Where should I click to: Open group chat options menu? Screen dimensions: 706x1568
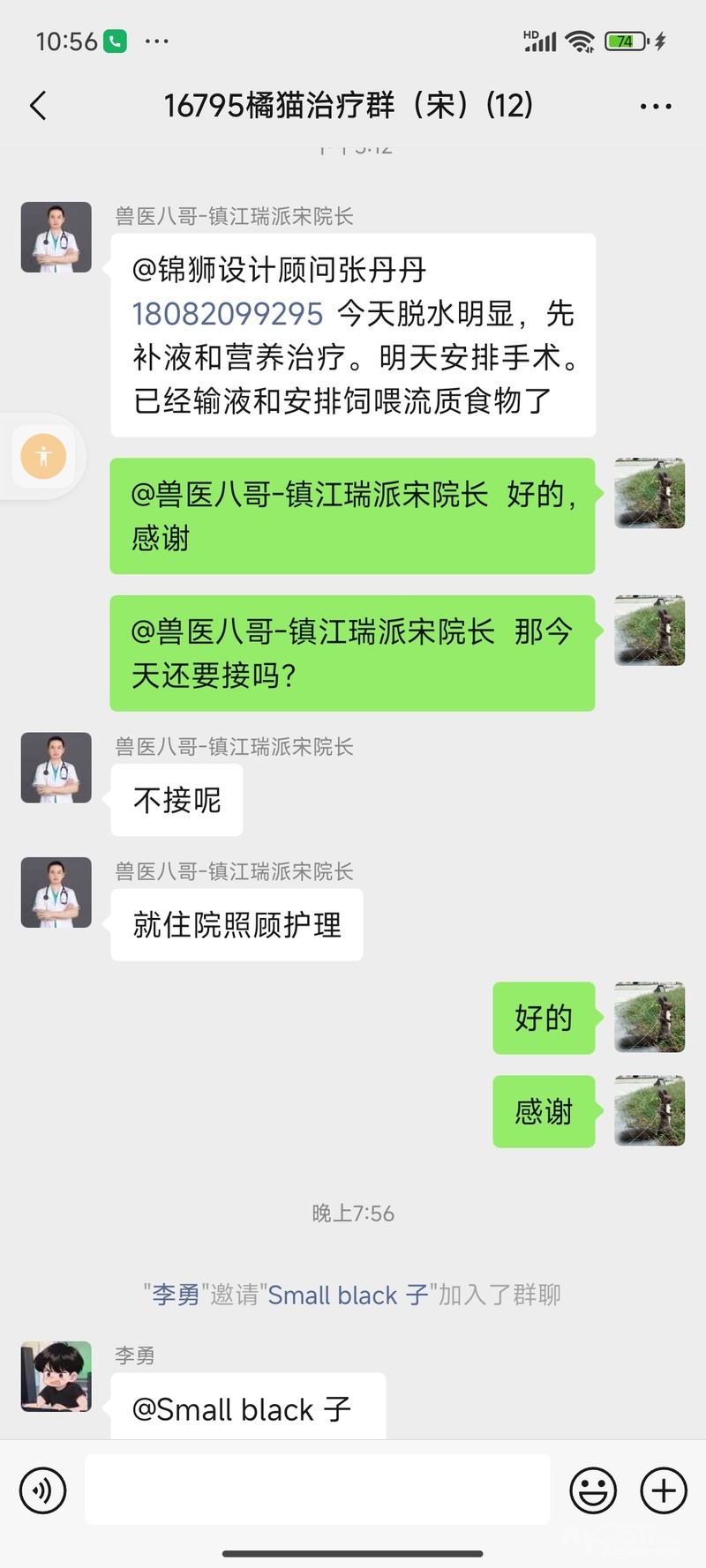coord(655,106)
